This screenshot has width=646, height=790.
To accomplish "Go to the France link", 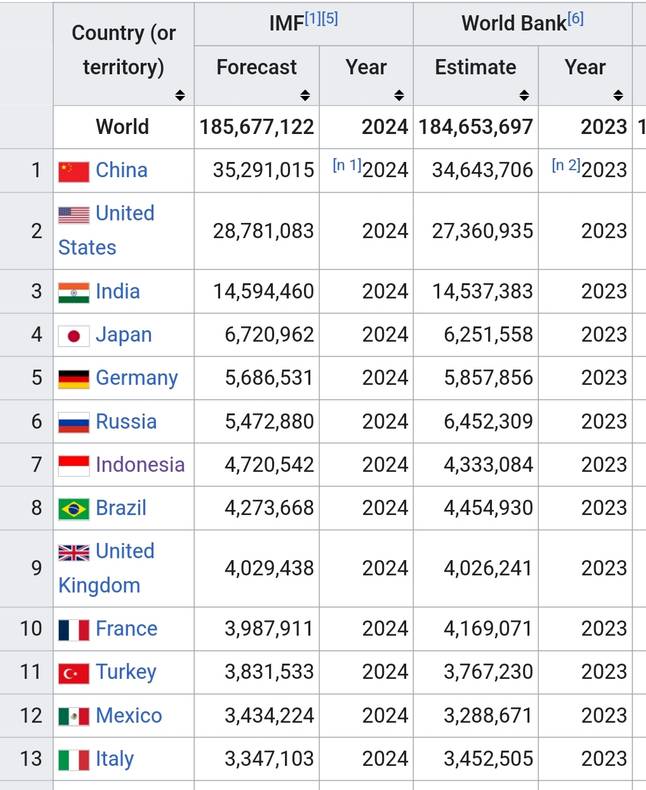I will tap(126, 629).
